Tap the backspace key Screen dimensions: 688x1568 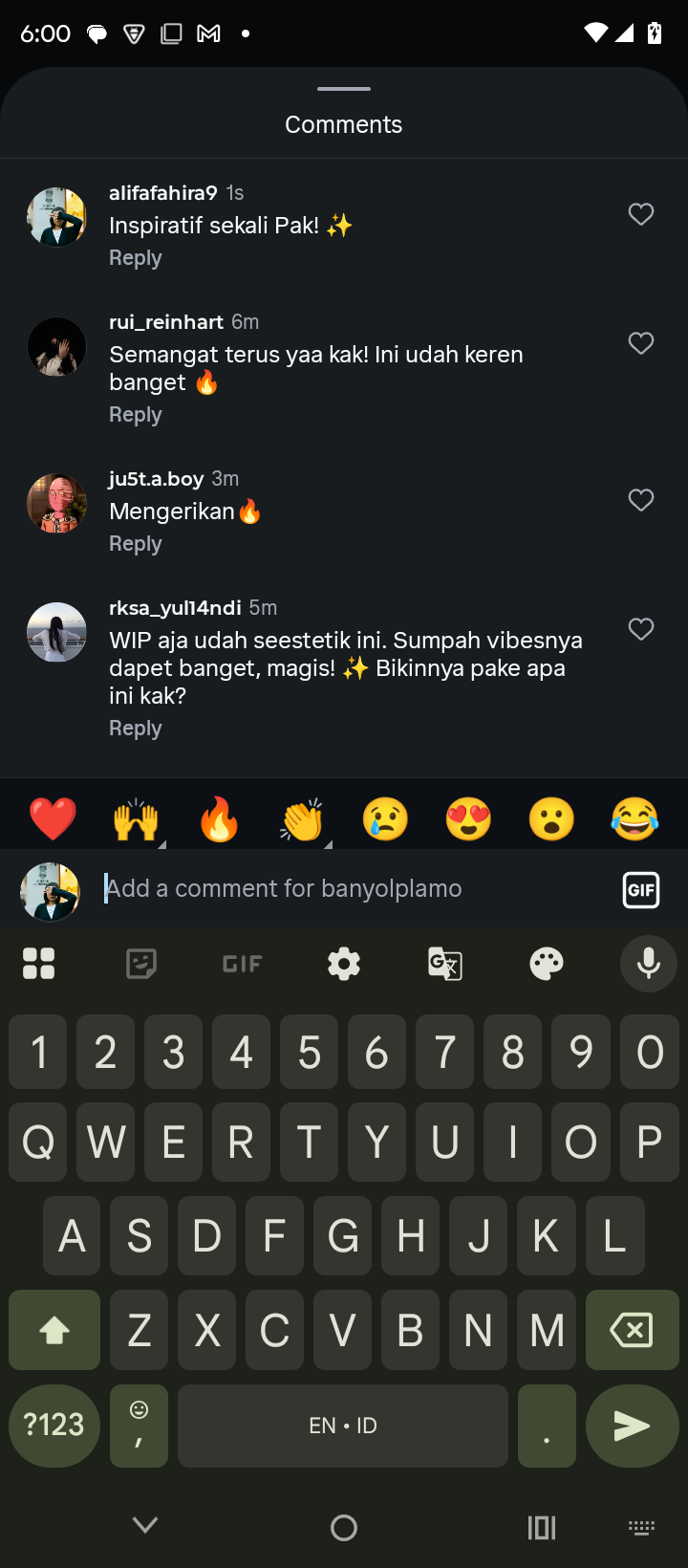(x=631, y=1330)
